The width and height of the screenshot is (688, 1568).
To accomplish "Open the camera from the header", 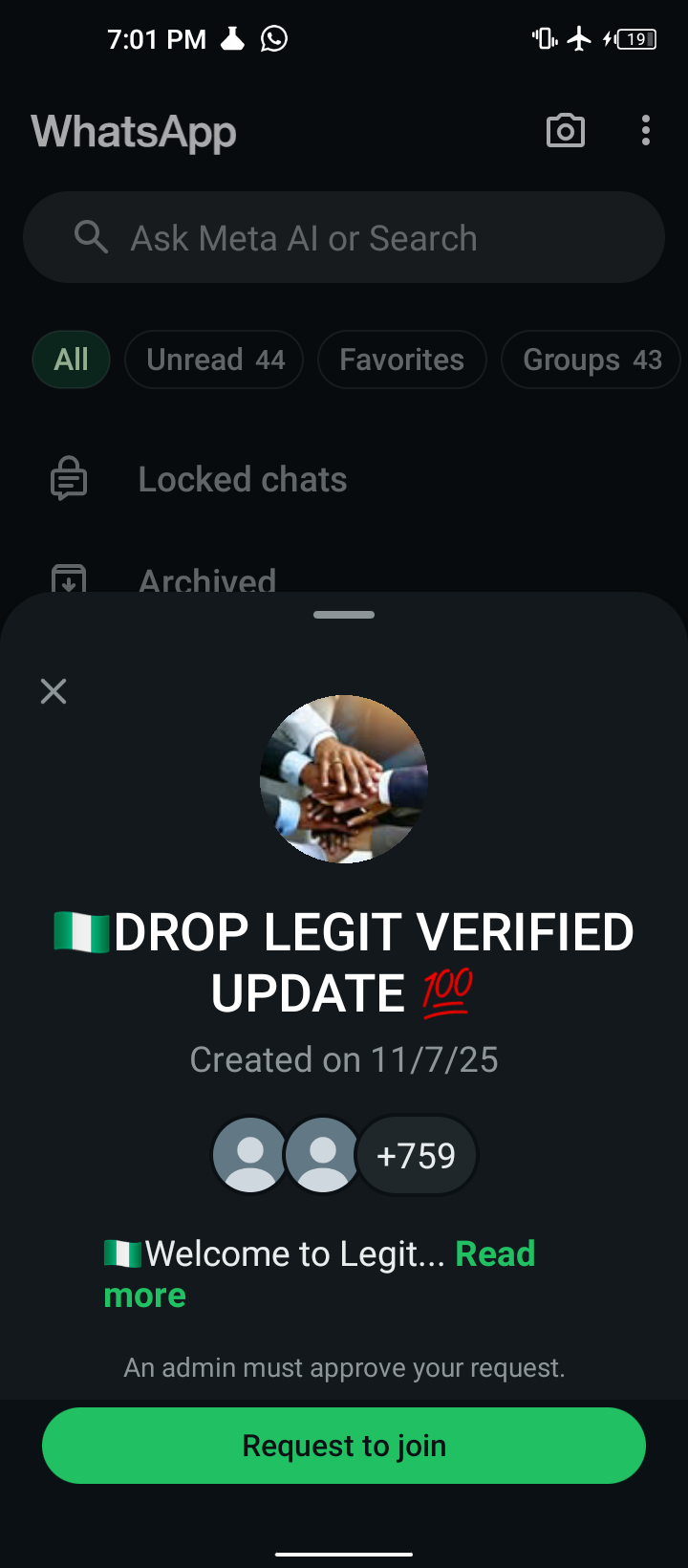I will (565, 131).
